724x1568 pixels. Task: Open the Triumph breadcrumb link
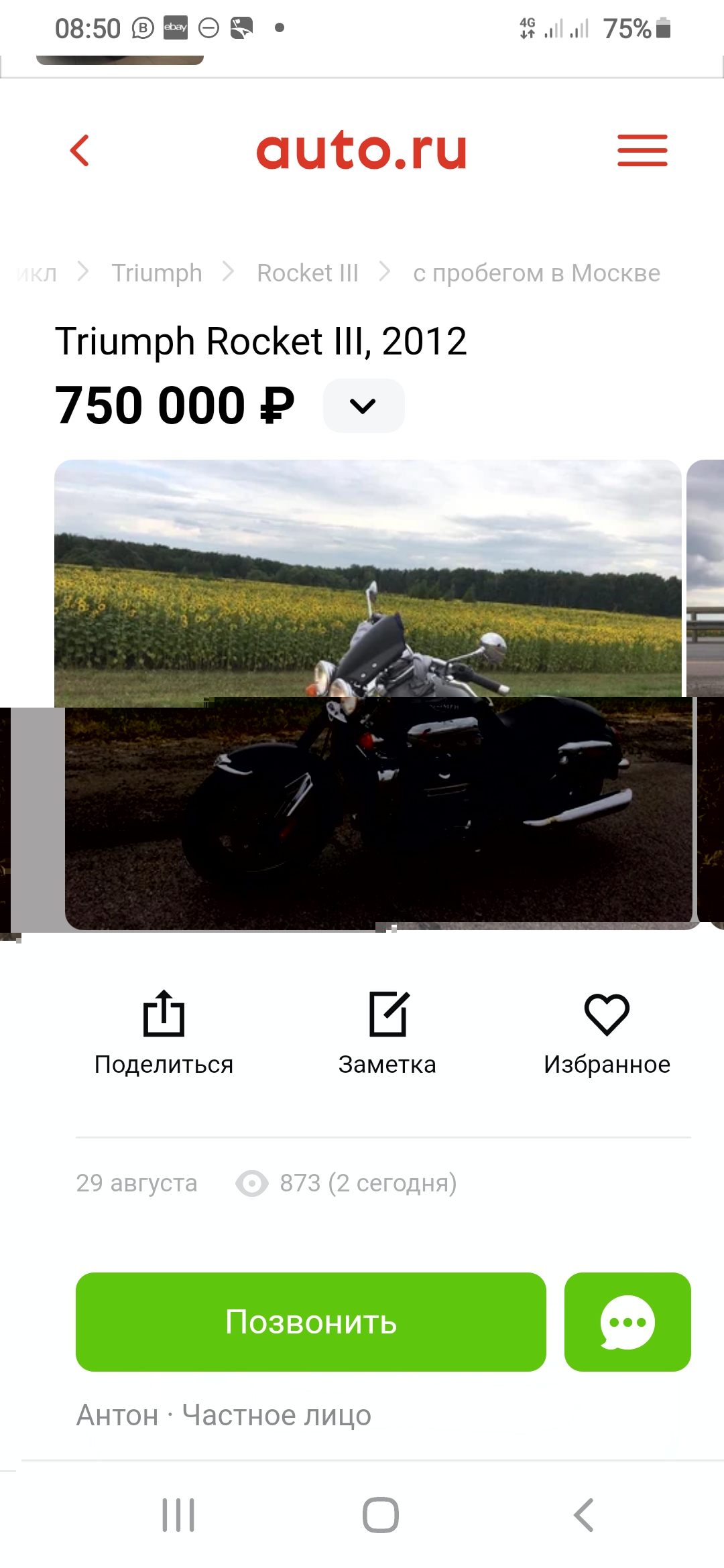pos(156,273)
